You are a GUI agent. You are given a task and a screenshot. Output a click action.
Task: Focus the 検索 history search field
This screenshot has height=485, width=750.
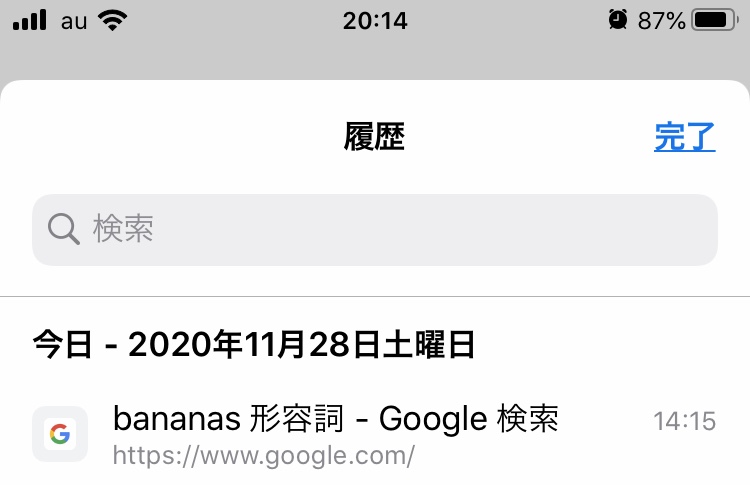pos(375,230)
